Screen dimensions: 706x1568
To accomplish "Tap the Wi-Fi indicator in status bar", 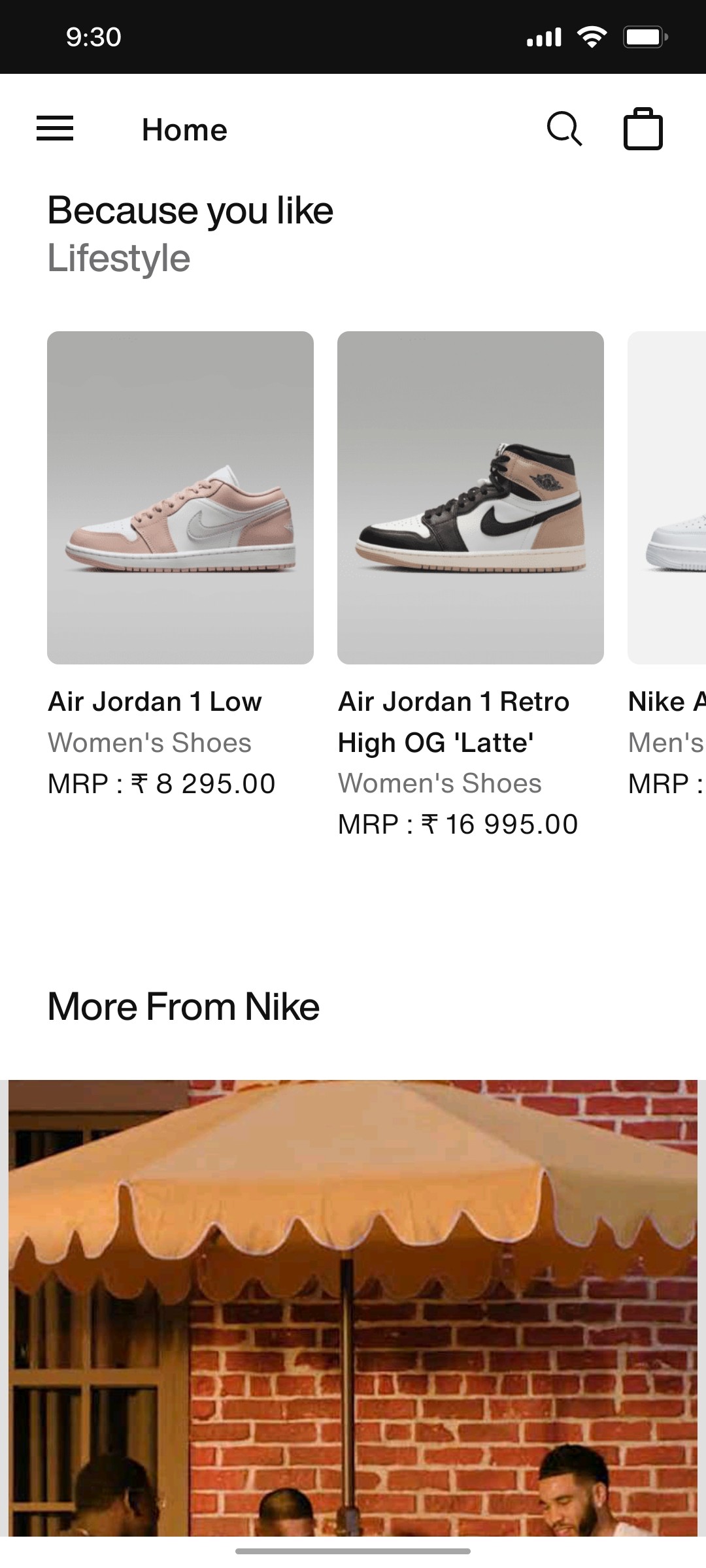I will point(592,37).
